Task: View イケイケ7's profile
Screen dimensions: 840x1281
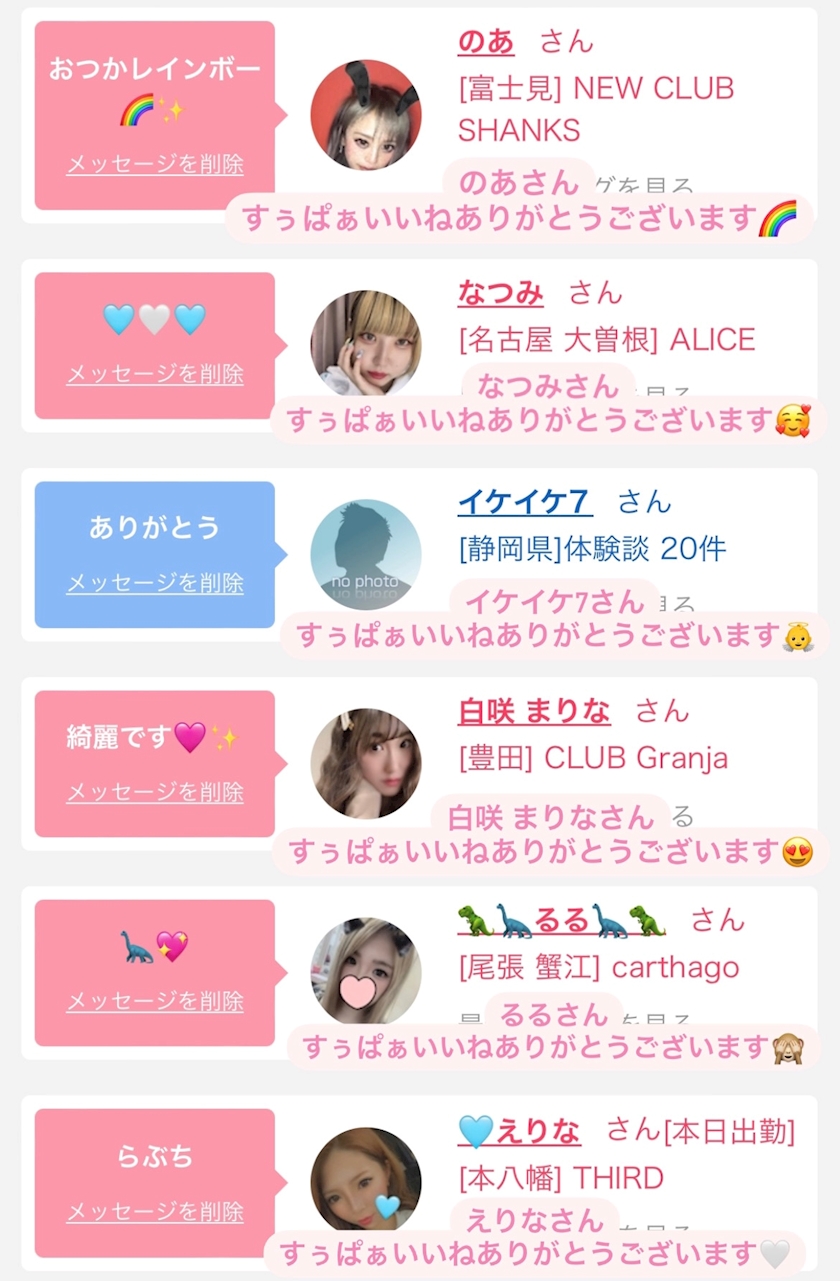Action: [x=524, y=502]
